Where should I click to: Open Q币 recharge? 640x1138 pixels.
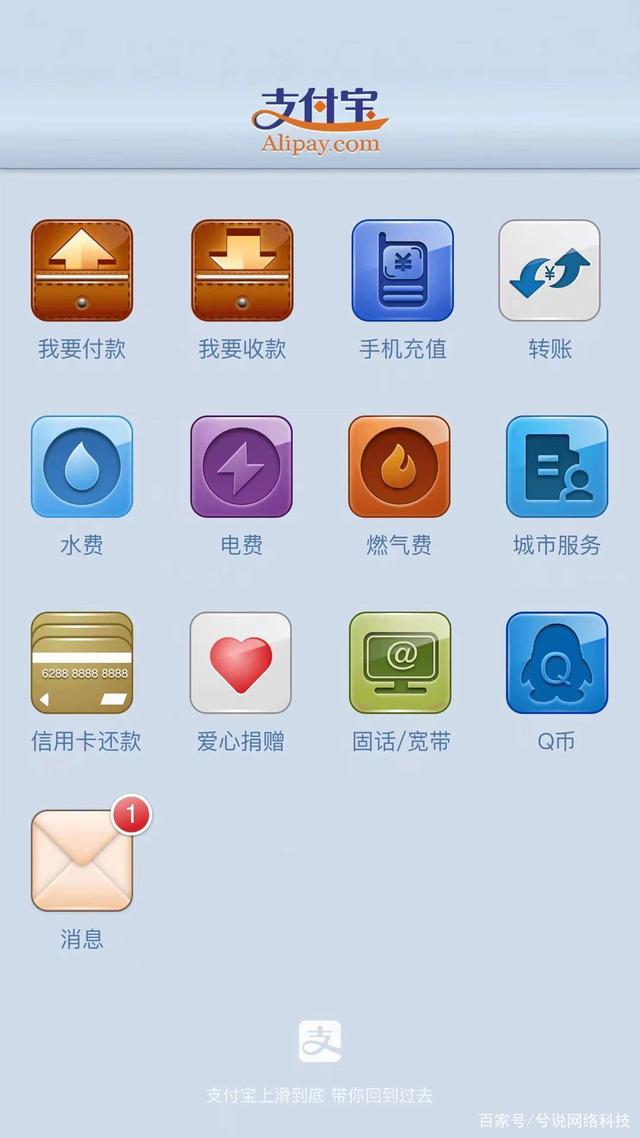tap(557, 662)
